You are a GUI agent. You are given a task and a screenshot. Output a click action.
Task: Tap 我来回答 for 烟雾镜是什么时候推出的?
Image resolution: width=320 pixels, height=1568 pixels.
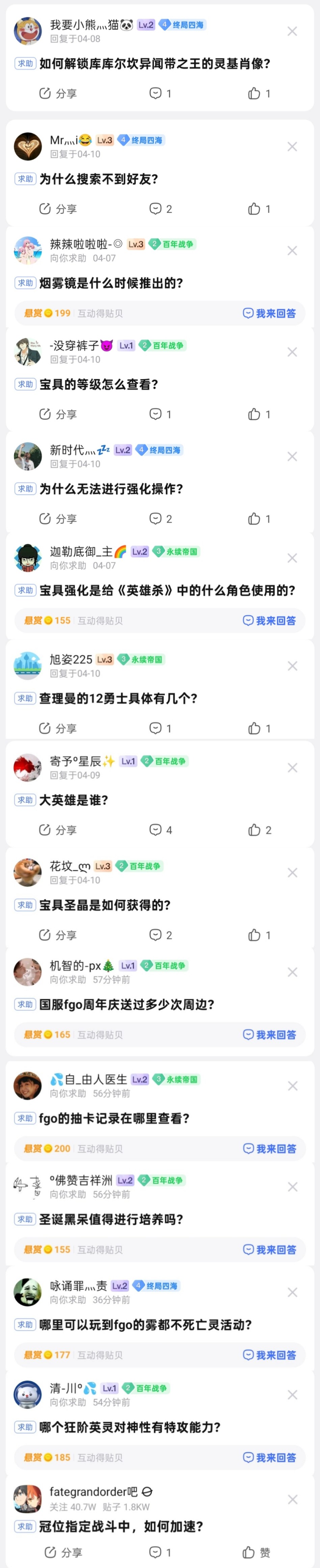pos(269,313)
